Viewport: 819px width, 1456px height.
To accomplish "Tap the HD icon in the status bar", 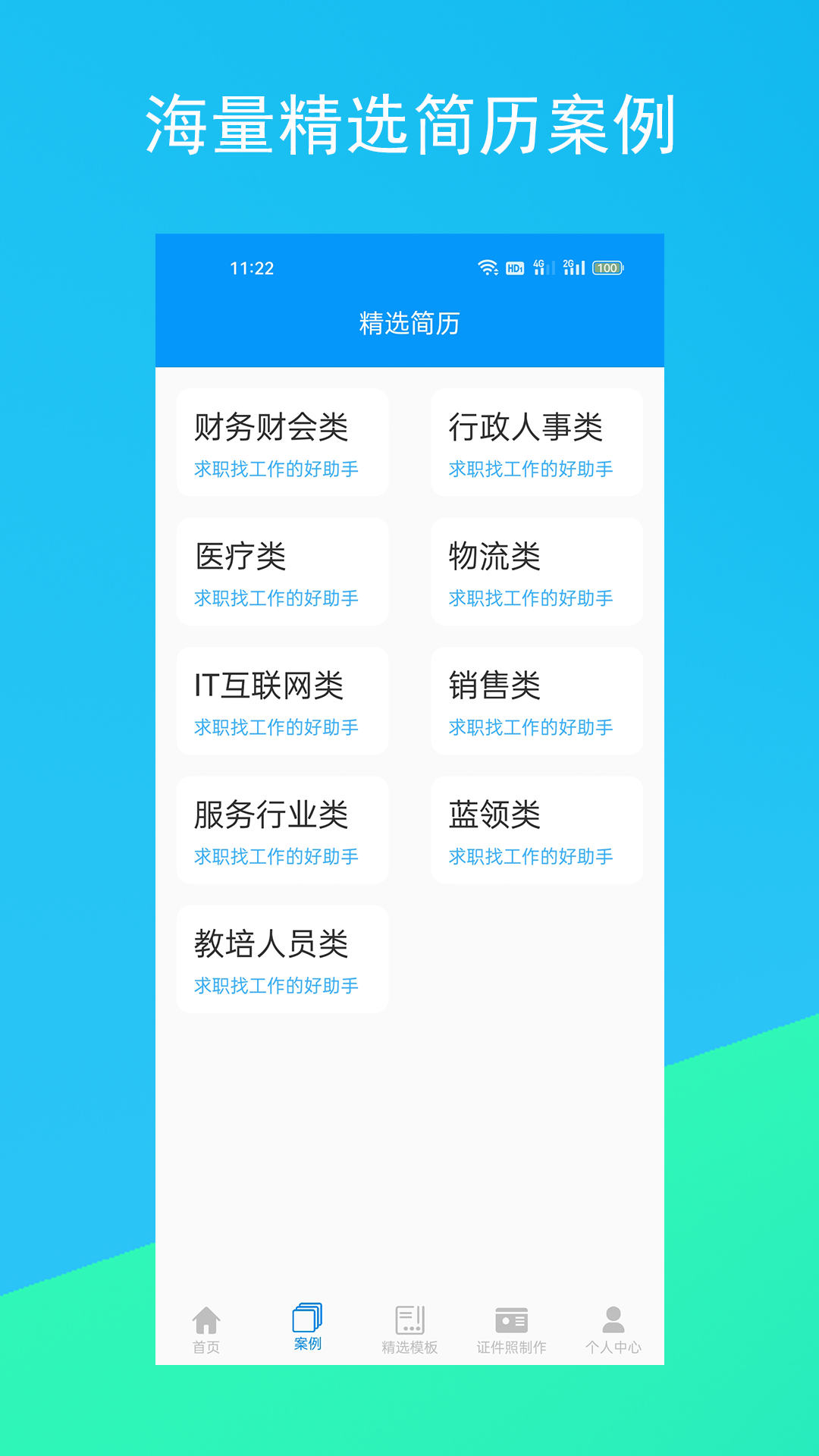I will tap(515, 268).
